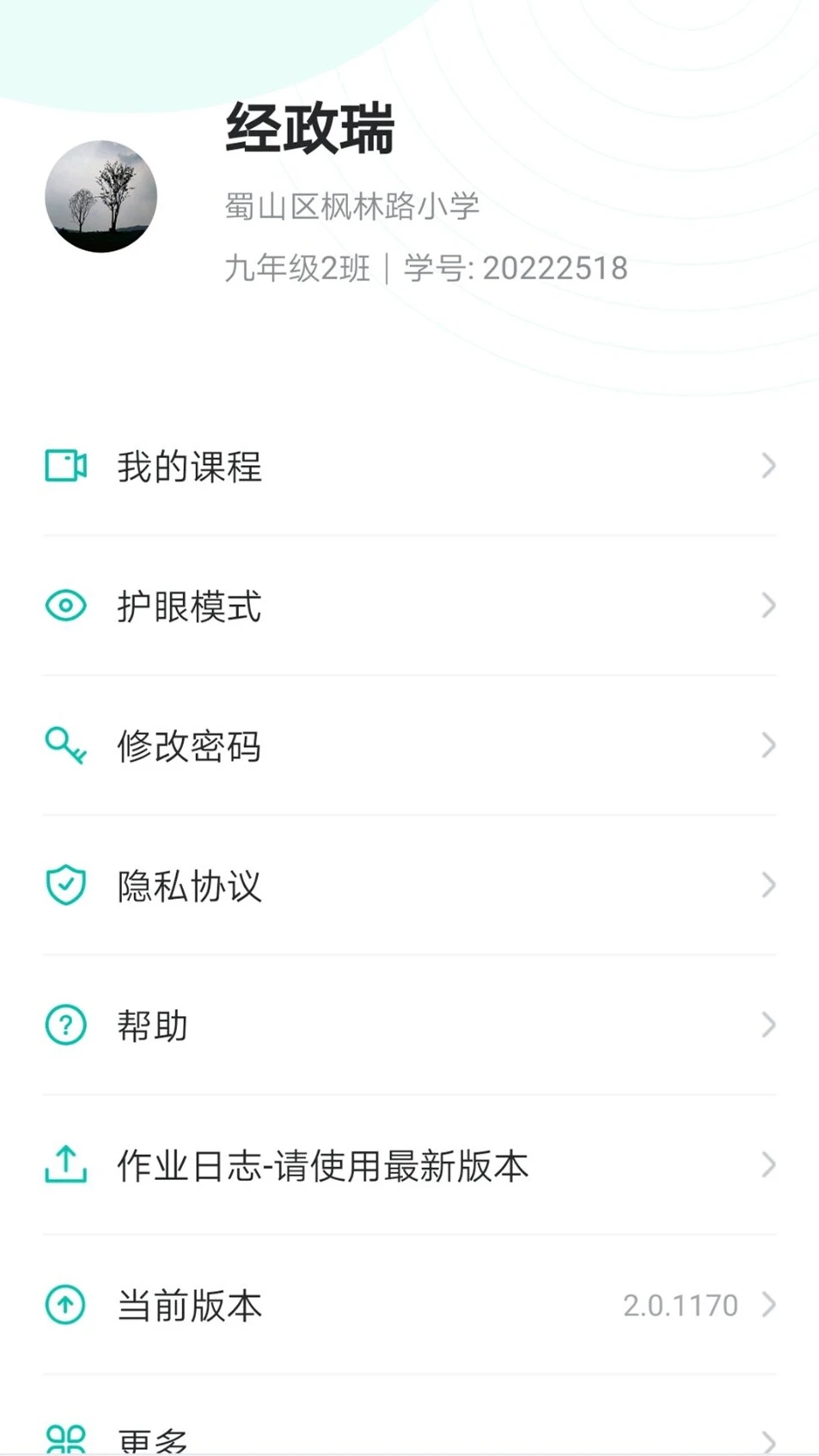Select the circular arrow icon for 当前版本

click(x=64, y=1305)
